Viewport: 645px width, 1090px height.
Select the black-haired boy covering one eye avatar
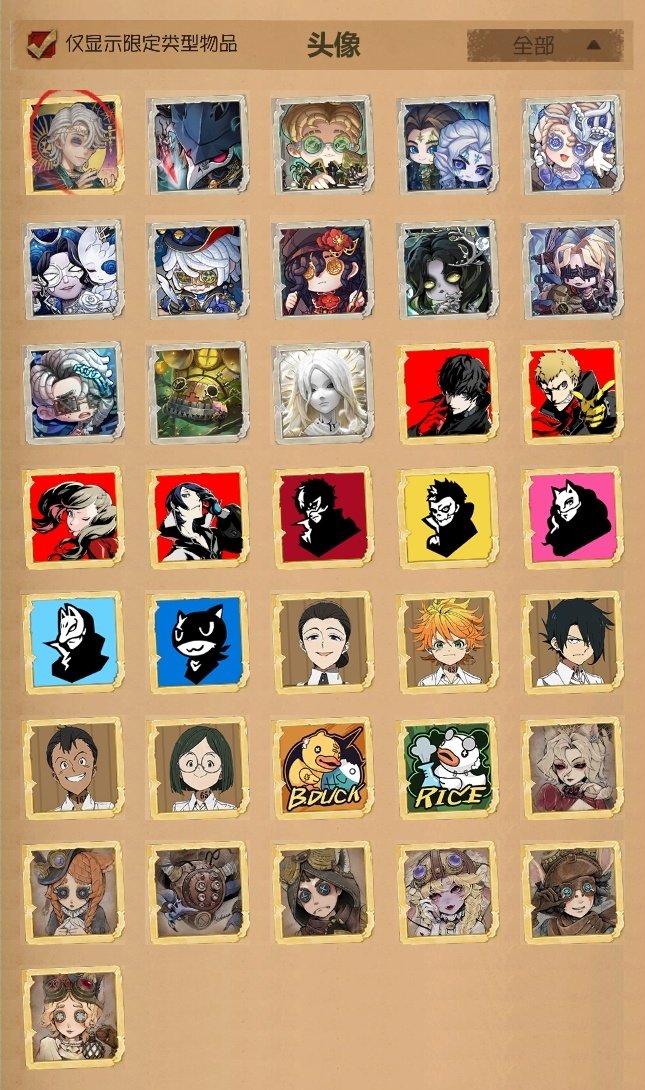[573, 643]
